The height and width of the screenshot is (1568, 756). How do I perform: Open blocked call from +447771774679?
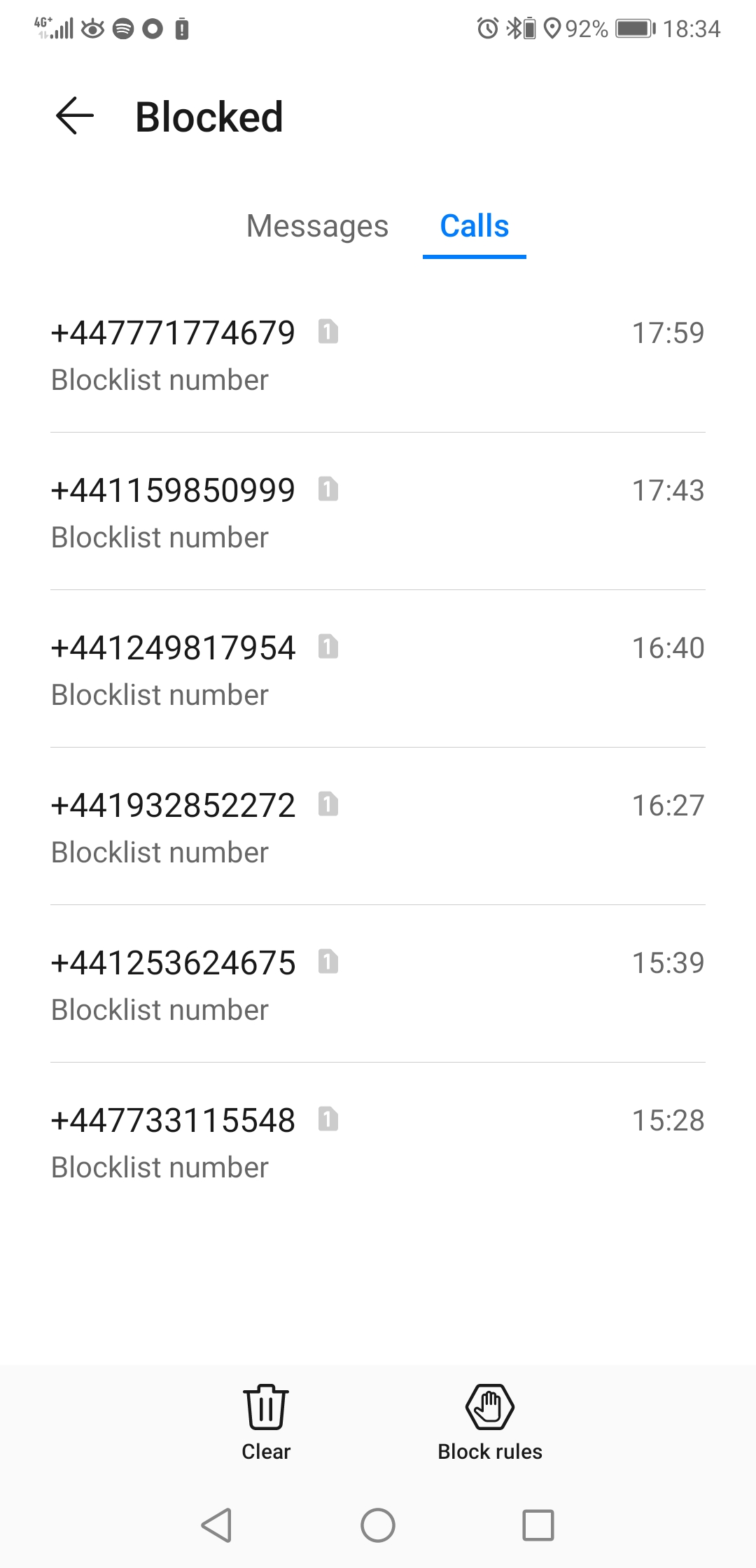tap(378, 355)
